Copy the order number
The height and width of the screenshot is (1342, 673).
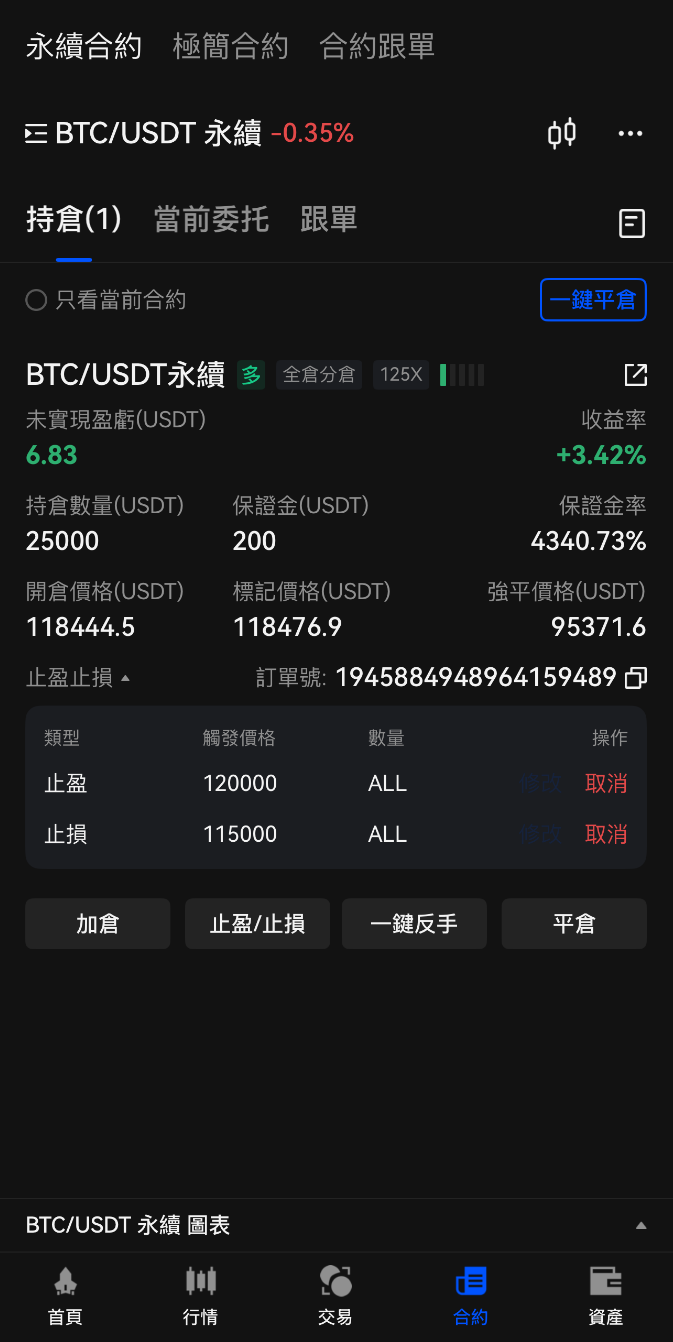[636, 678]
